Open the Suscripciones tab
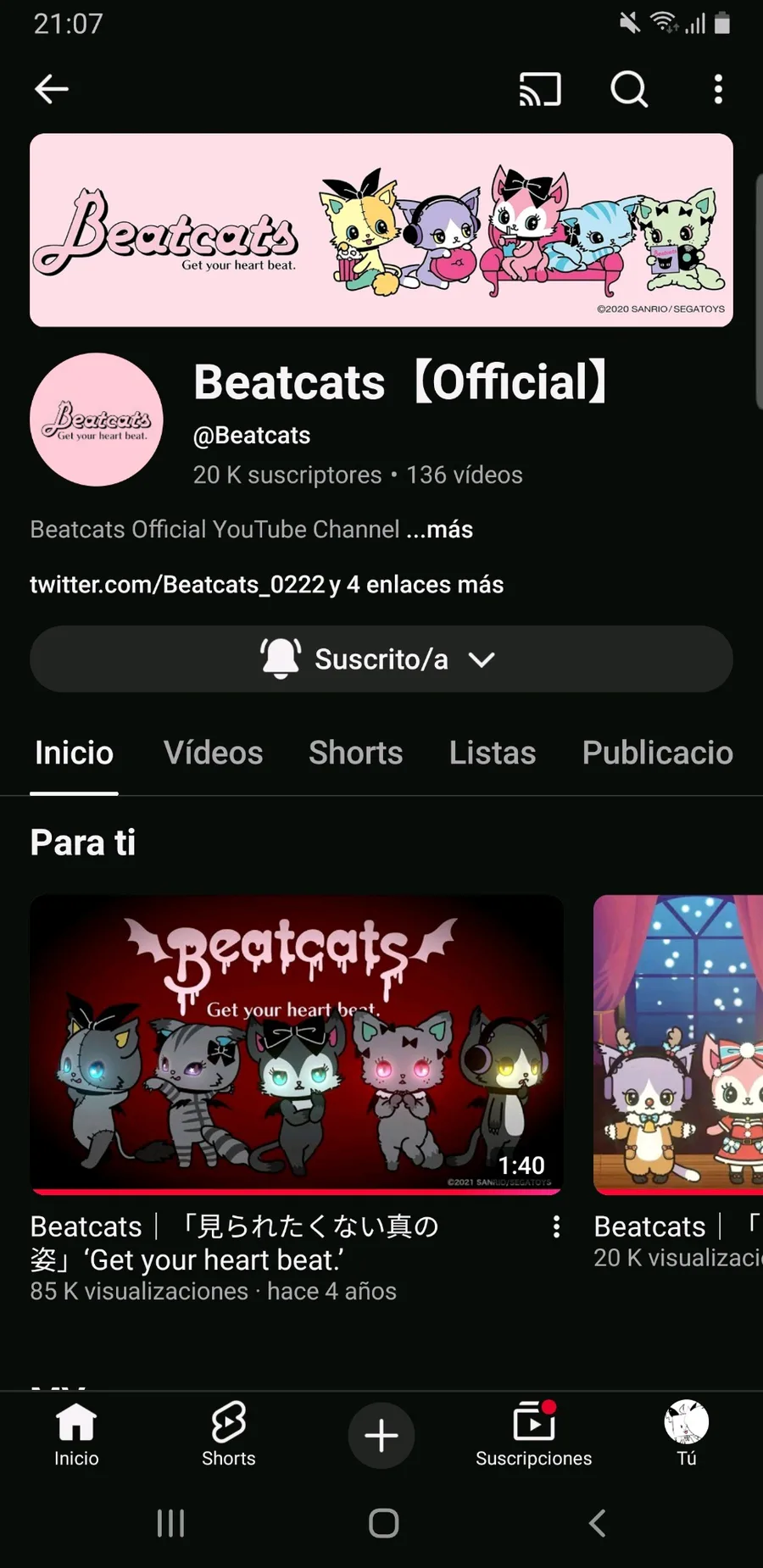Viewport: 763px width, 1568px height. (x=534, y=1434)
